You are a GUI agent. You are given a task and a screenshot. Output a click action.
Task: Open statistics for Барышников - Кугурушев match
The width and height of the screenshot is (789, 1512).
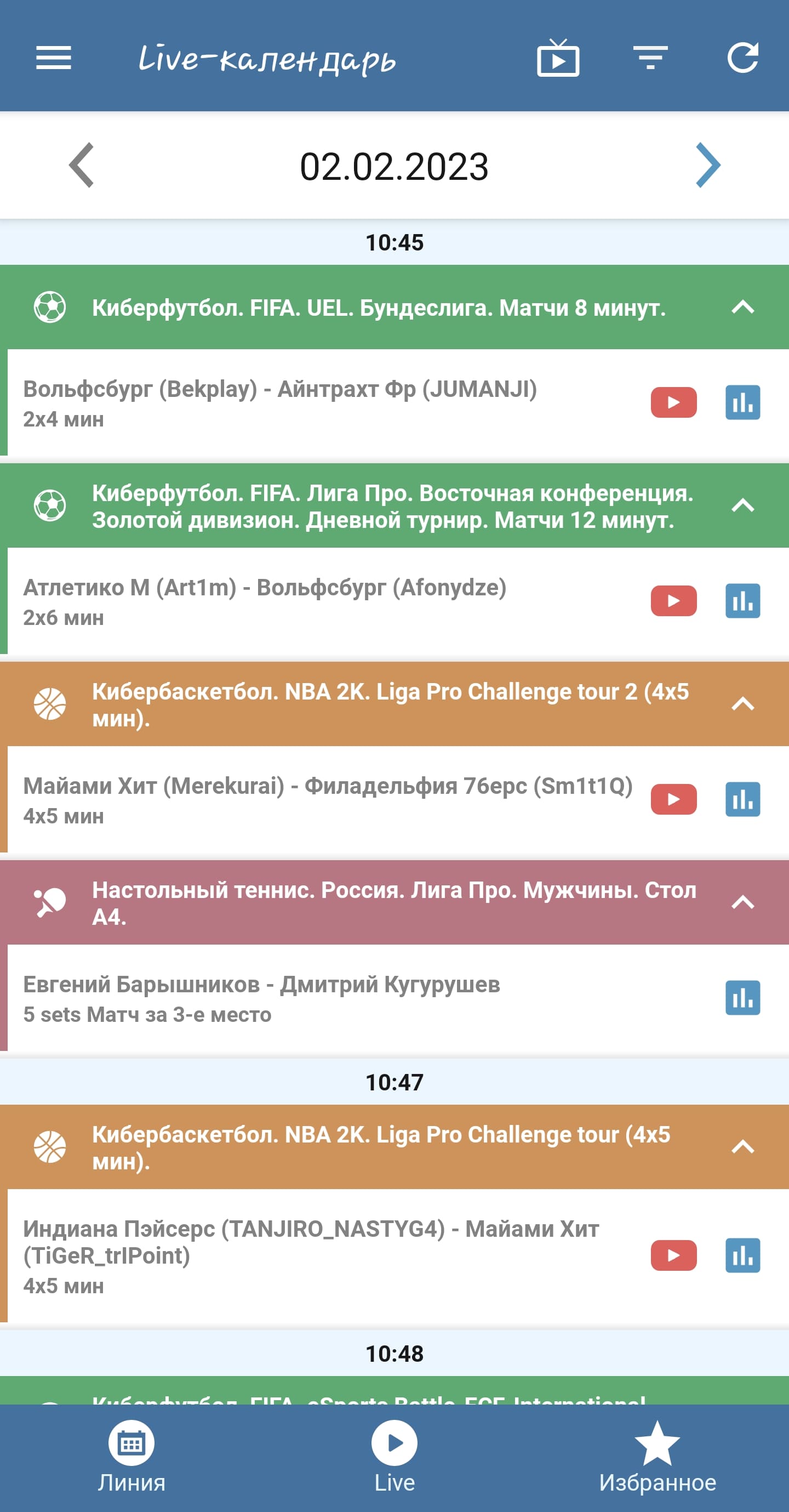[742, 998]
